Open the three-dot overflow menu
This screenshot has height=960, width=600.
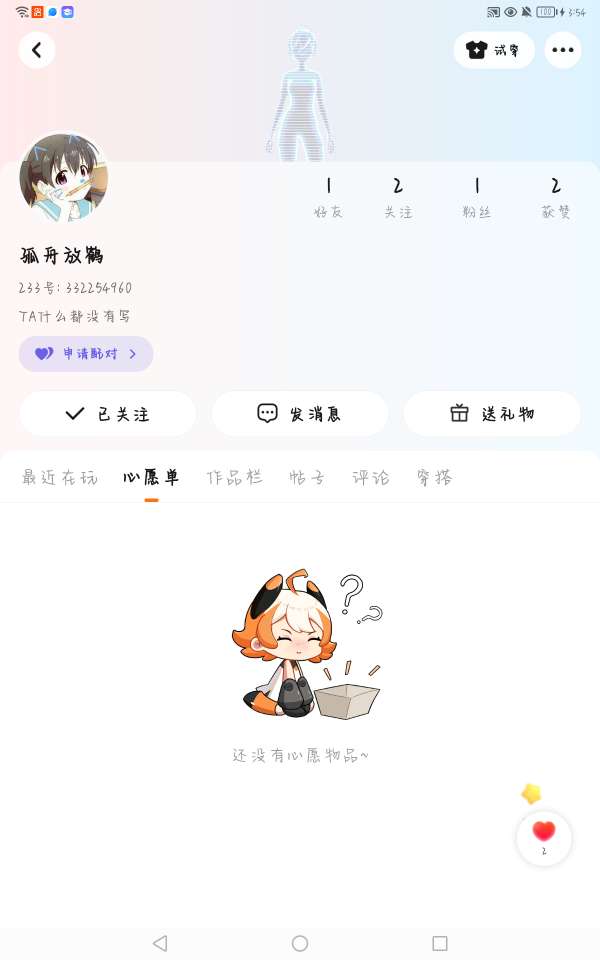563,50
